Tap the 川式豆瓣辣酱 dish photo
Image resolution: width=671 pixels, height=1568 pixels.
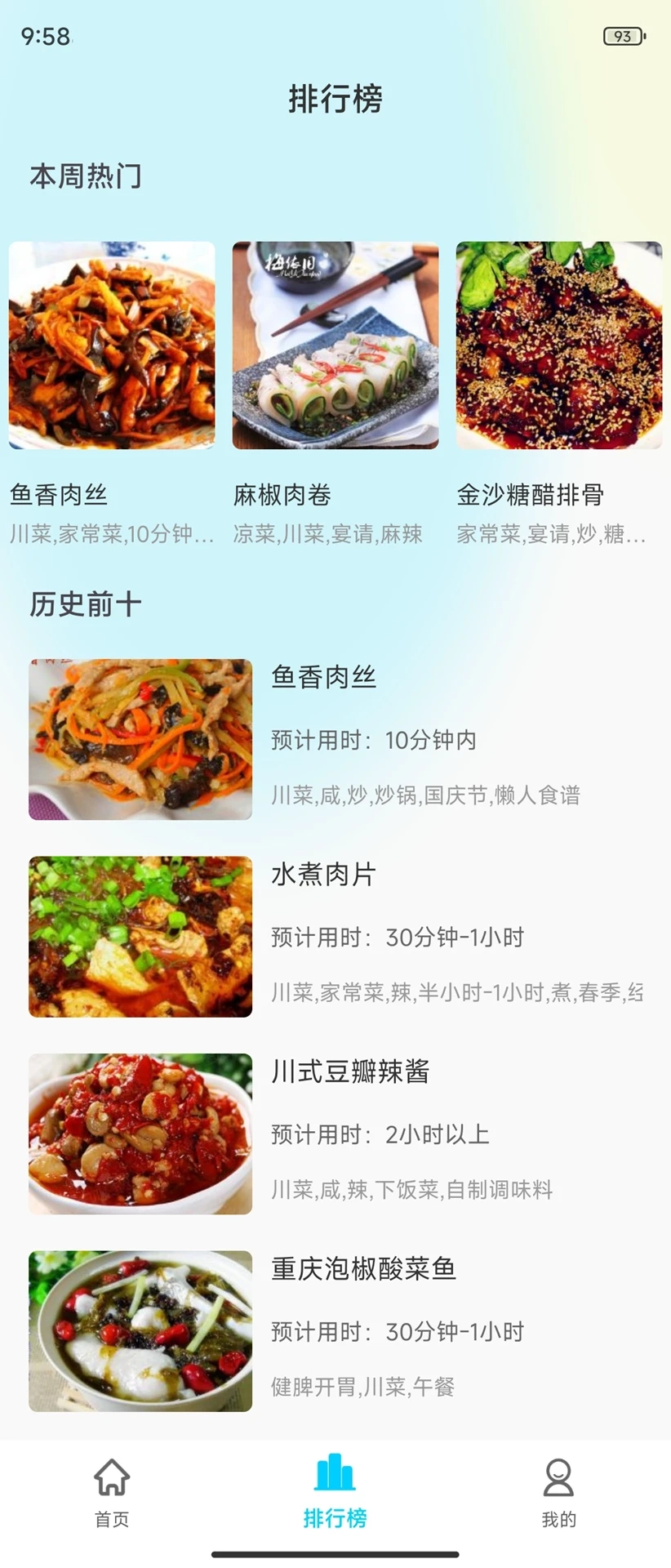[140, 1134]
